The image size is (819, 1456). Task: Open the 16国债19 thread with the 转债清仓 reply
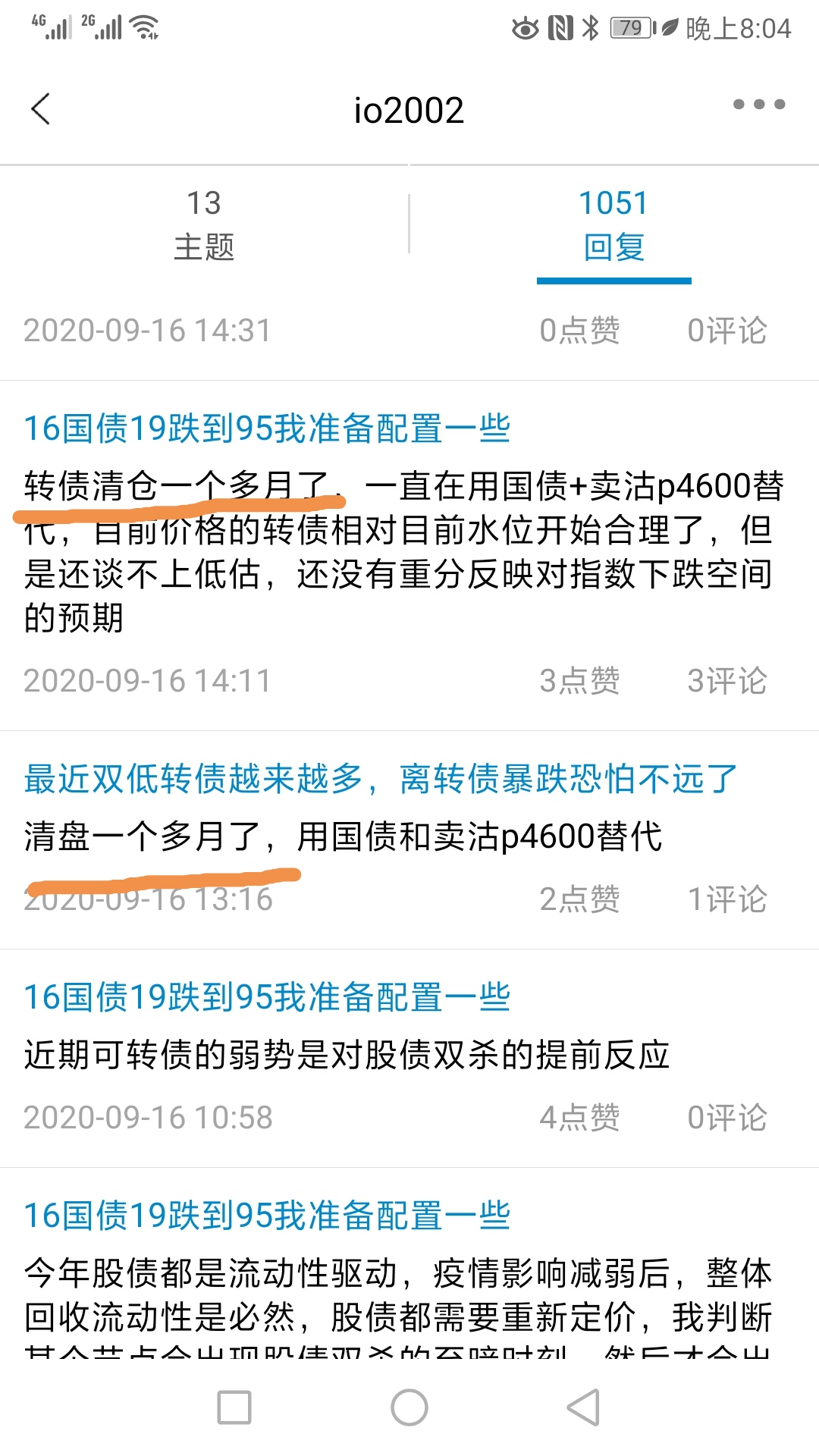(267, 428)
